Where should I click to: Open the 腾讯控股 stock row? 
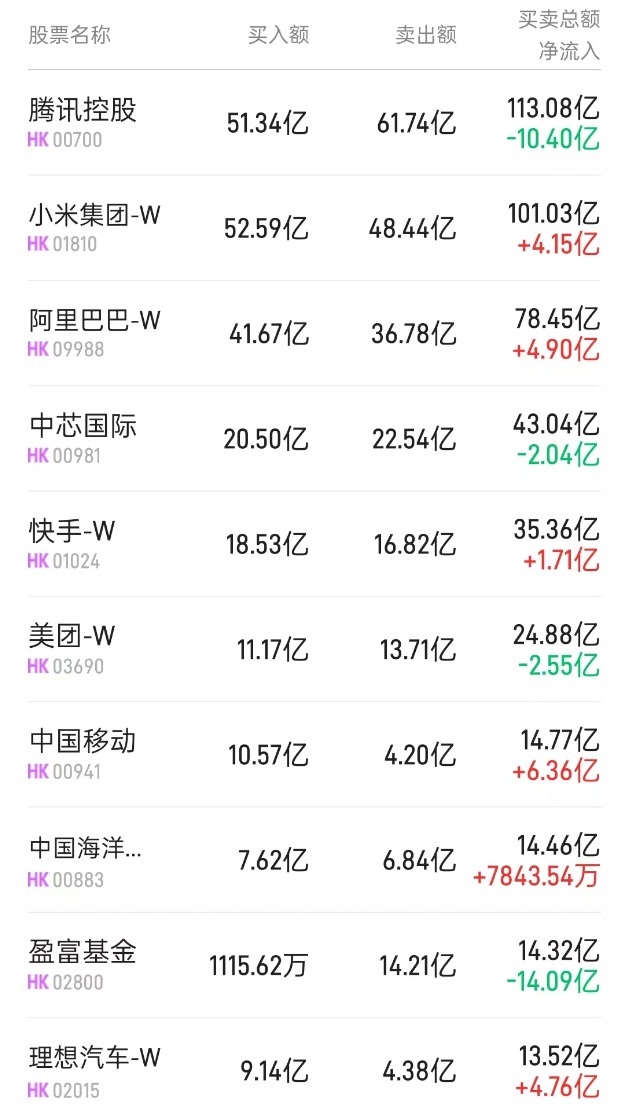tap(83, 110)
